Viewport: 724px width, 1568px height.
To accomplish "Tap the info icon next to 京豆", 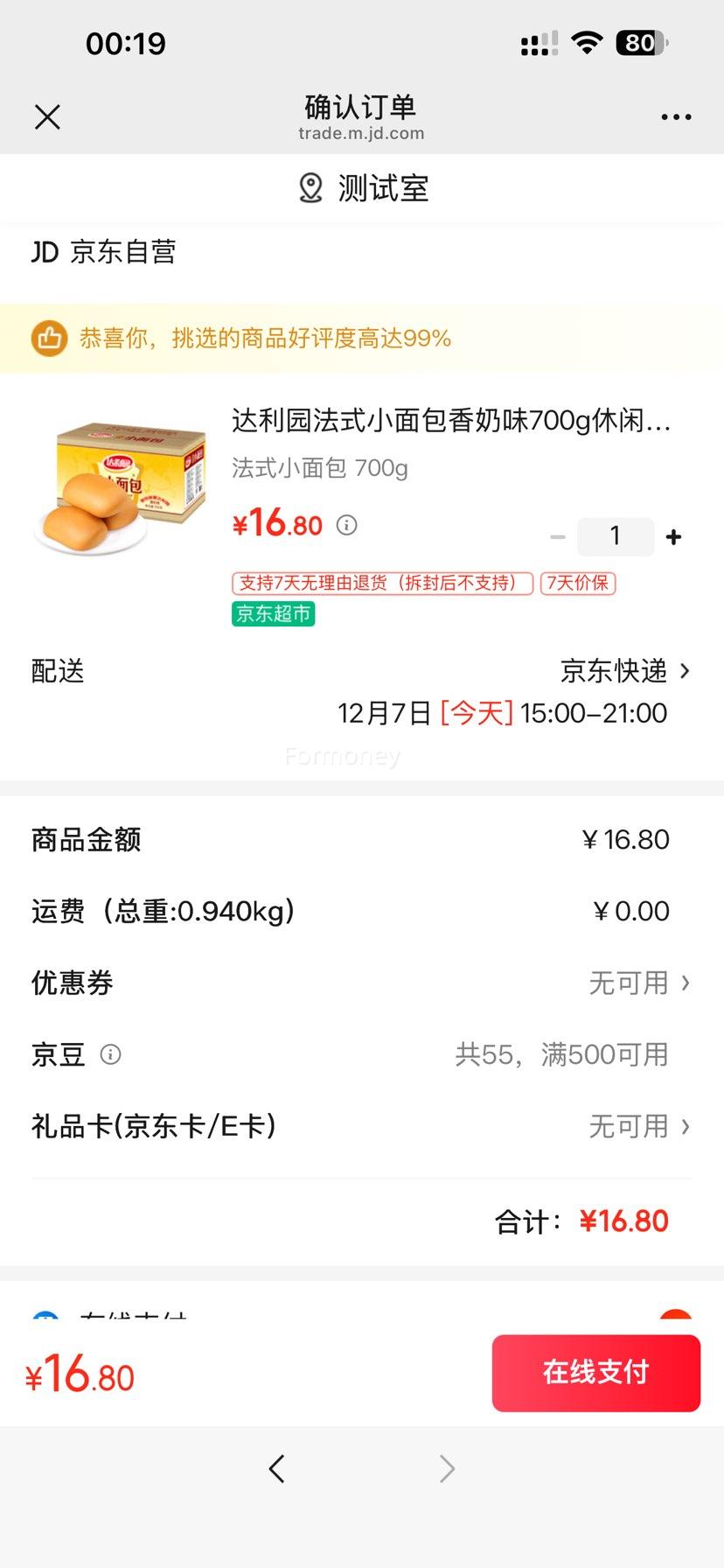I will (x=110, y=1054).
